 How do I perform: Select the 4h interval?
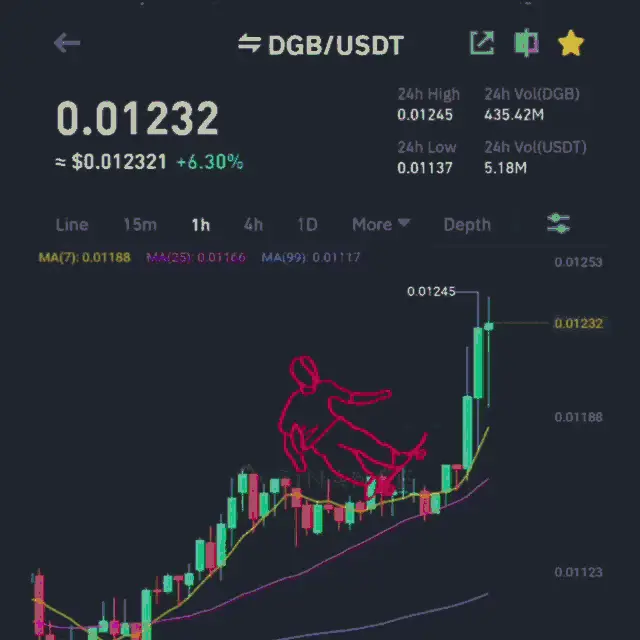click(x=253, y=224)
